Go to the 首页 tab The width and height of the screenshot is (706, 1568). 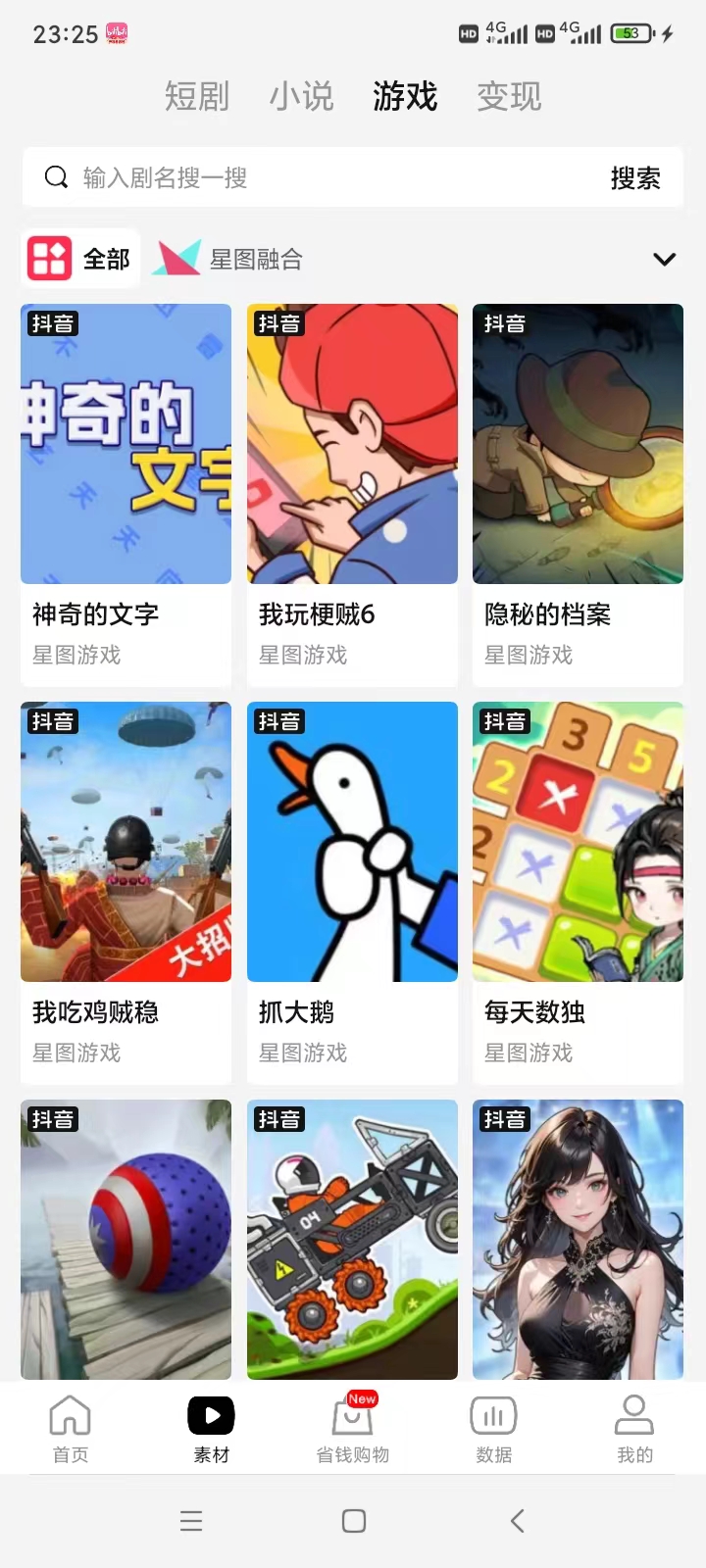(x=71, y=1429)
